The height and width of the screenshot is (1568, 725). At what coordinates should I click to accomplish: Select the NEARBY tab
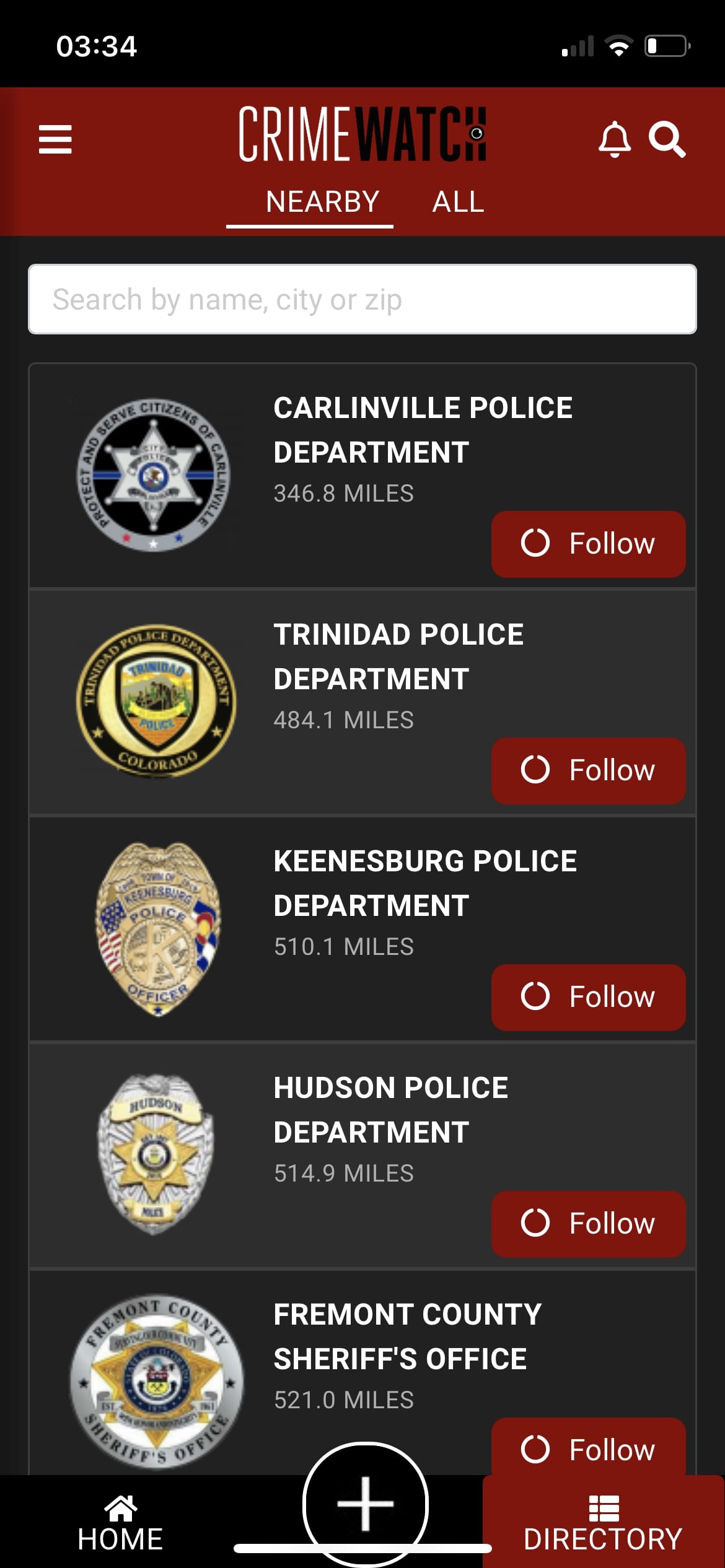point(322,202)
